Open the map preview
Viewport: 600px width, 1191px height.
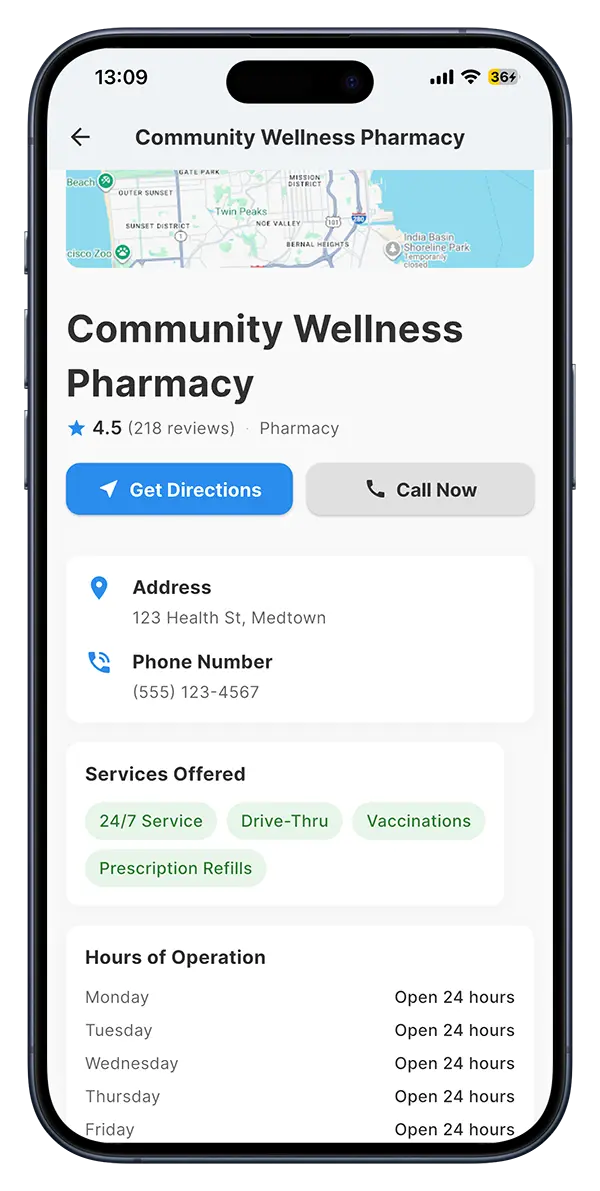[300, 218]
